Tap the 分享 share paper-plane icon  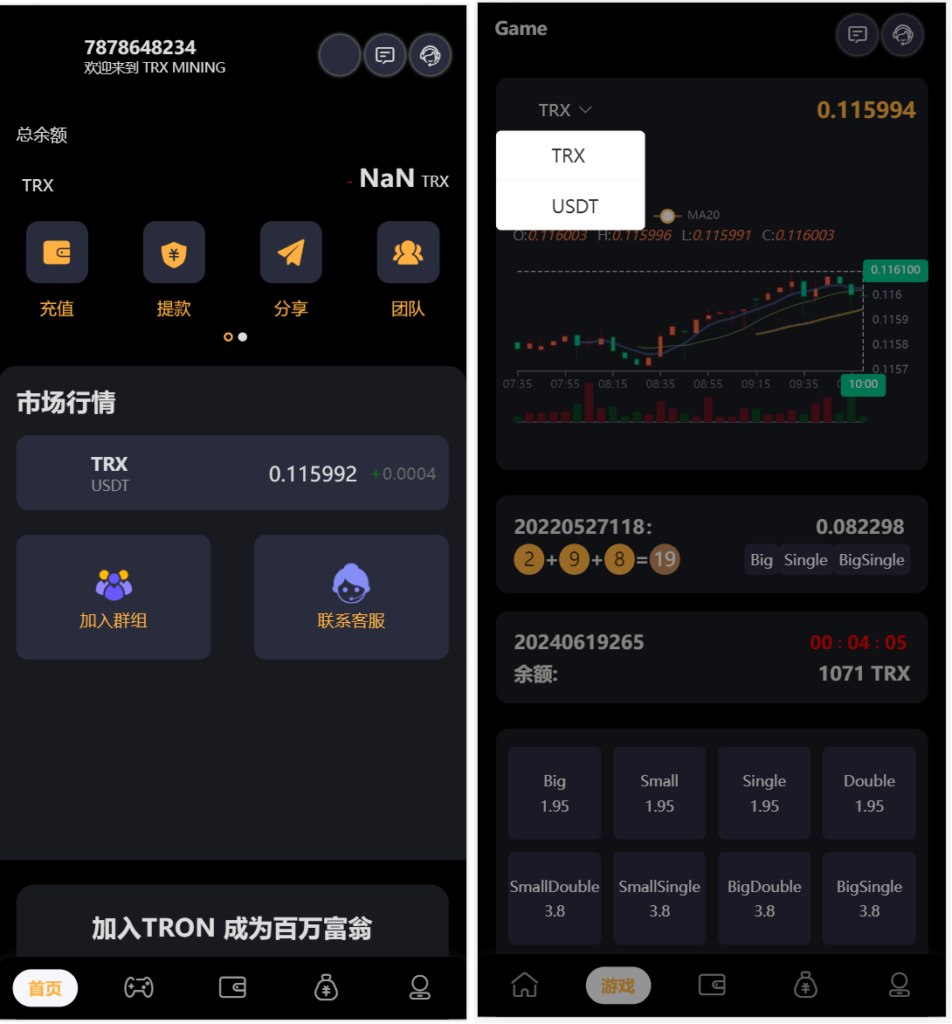[291, 252]
